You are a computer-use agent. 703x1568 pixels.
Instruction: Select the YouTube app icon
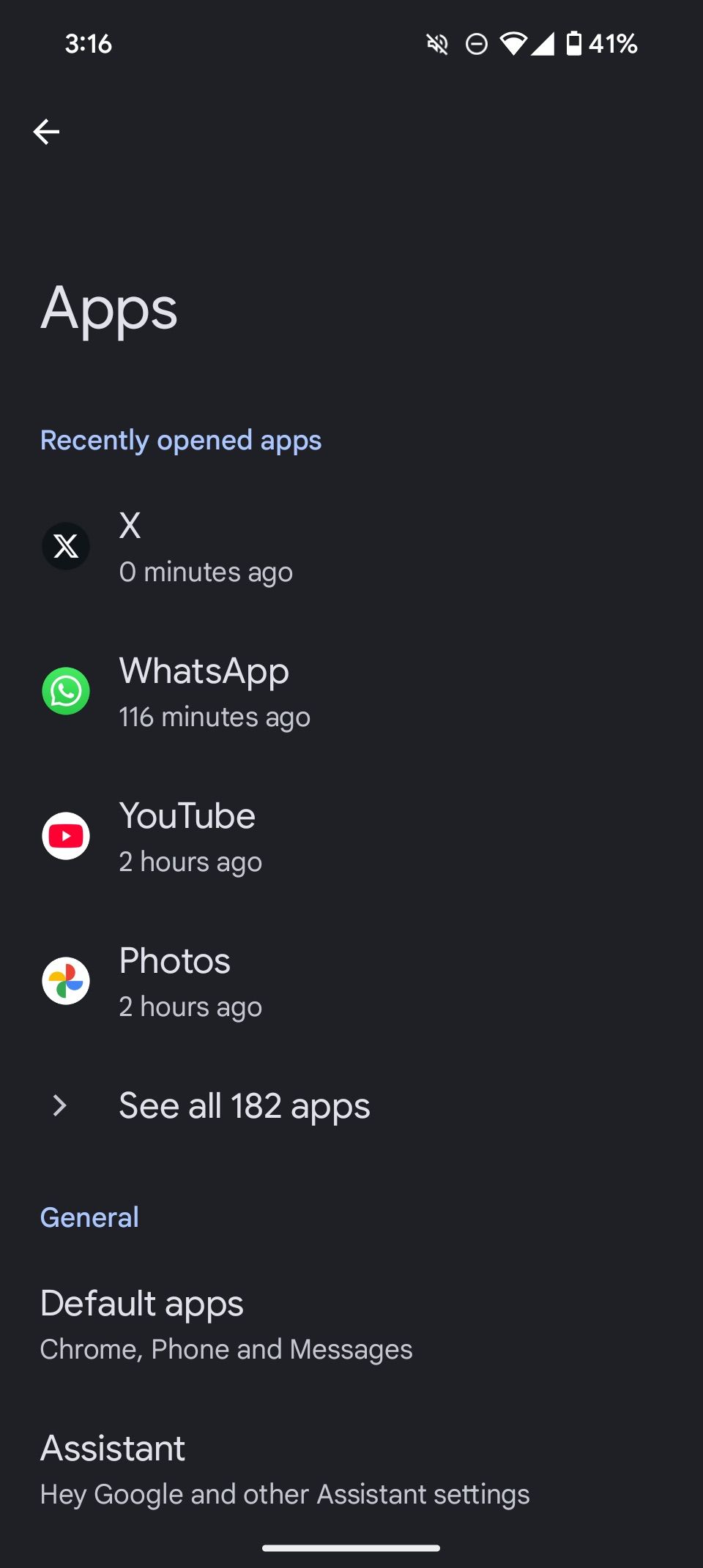click(x=66, y=835)
